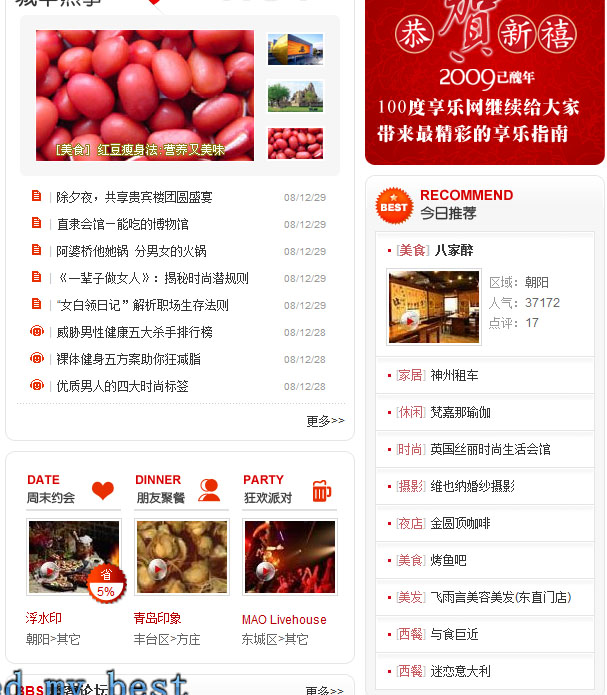Open article 优质男人的四大时尚标签
This screenshot has width=607, height=695.
point(122,386)
